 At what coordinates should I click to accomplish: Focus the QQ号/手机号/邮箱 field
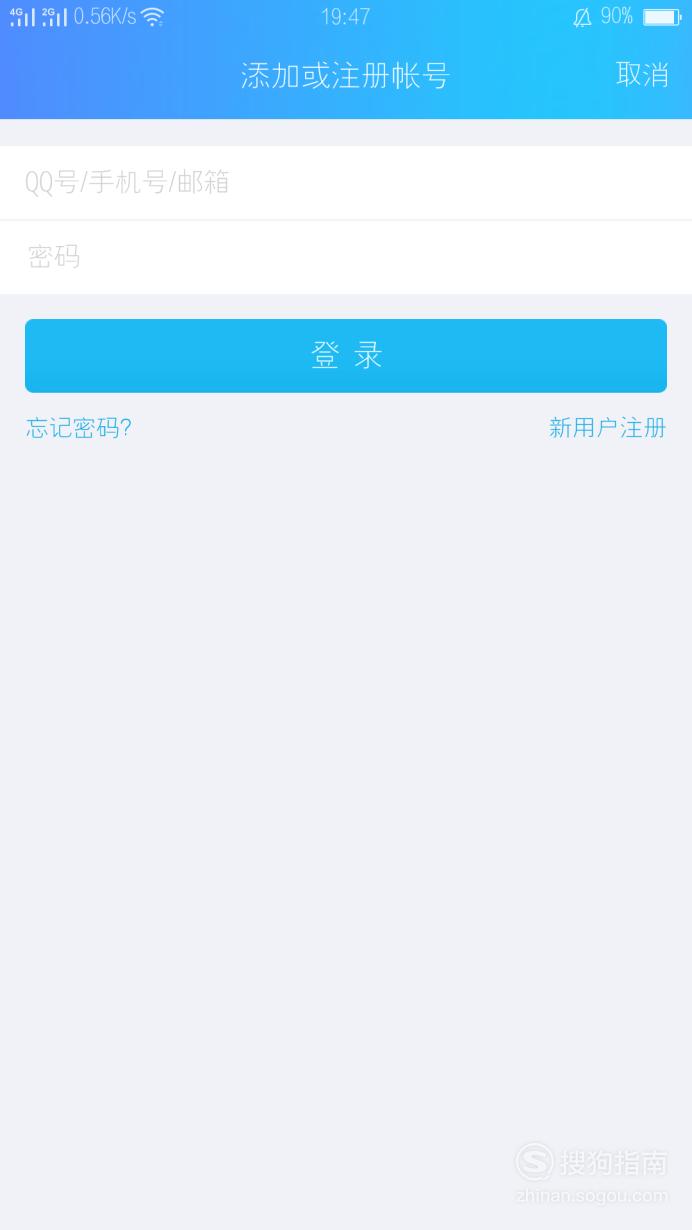346,183
